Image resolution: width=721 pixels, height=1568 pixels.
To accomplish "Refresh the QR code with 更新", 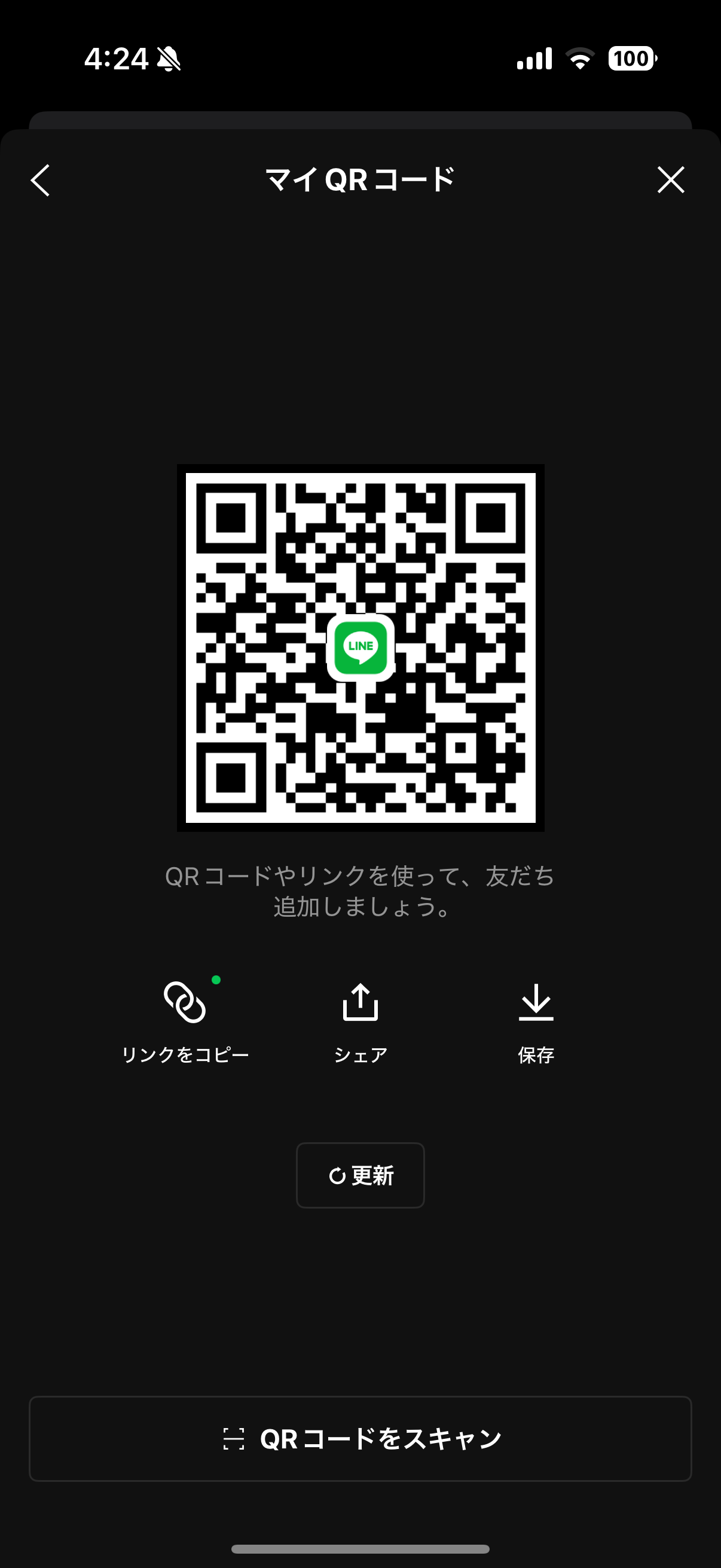I will (x=360, y=1175).
